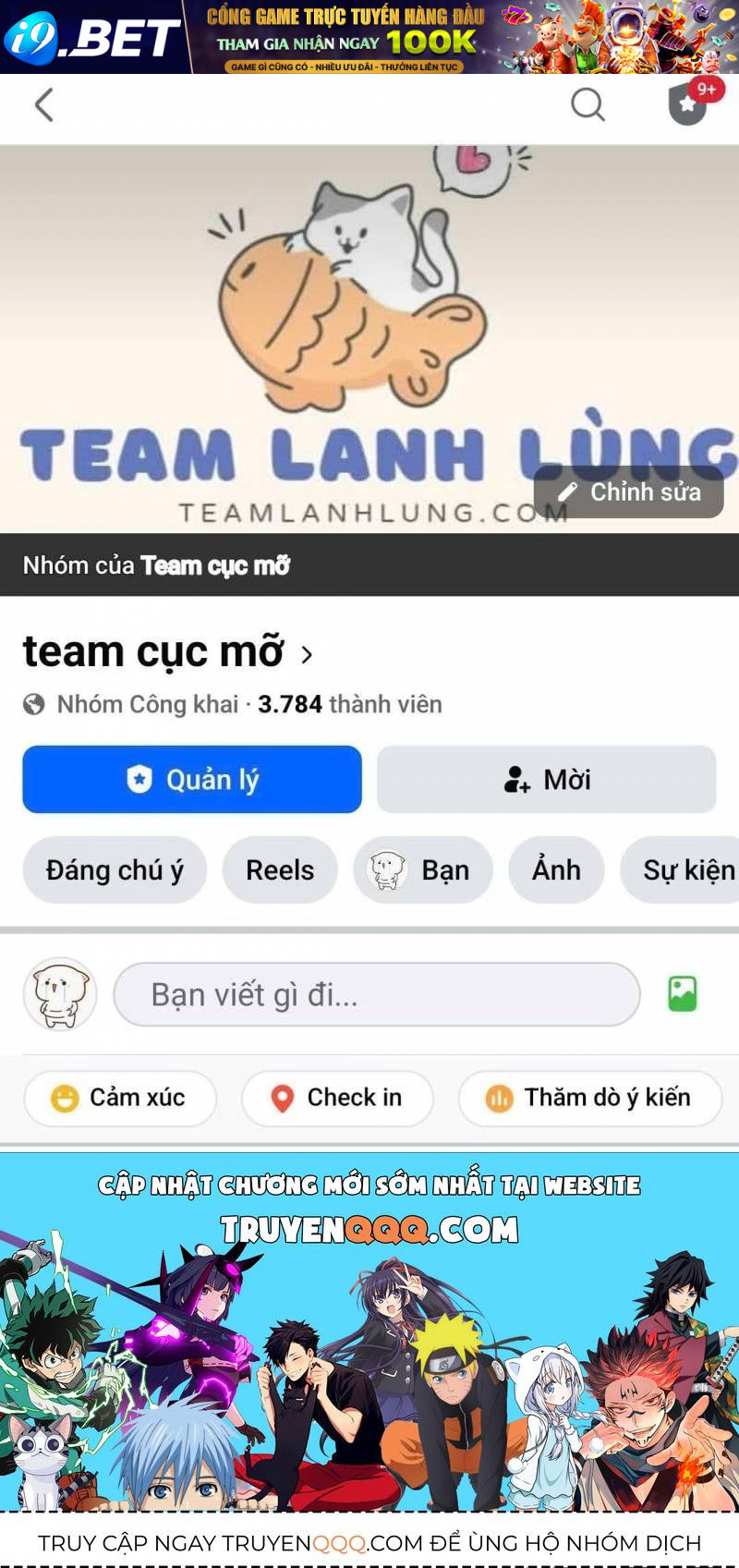
Task: Tap Chỉnh sửa on the cover photo
Action: point(629,492)
